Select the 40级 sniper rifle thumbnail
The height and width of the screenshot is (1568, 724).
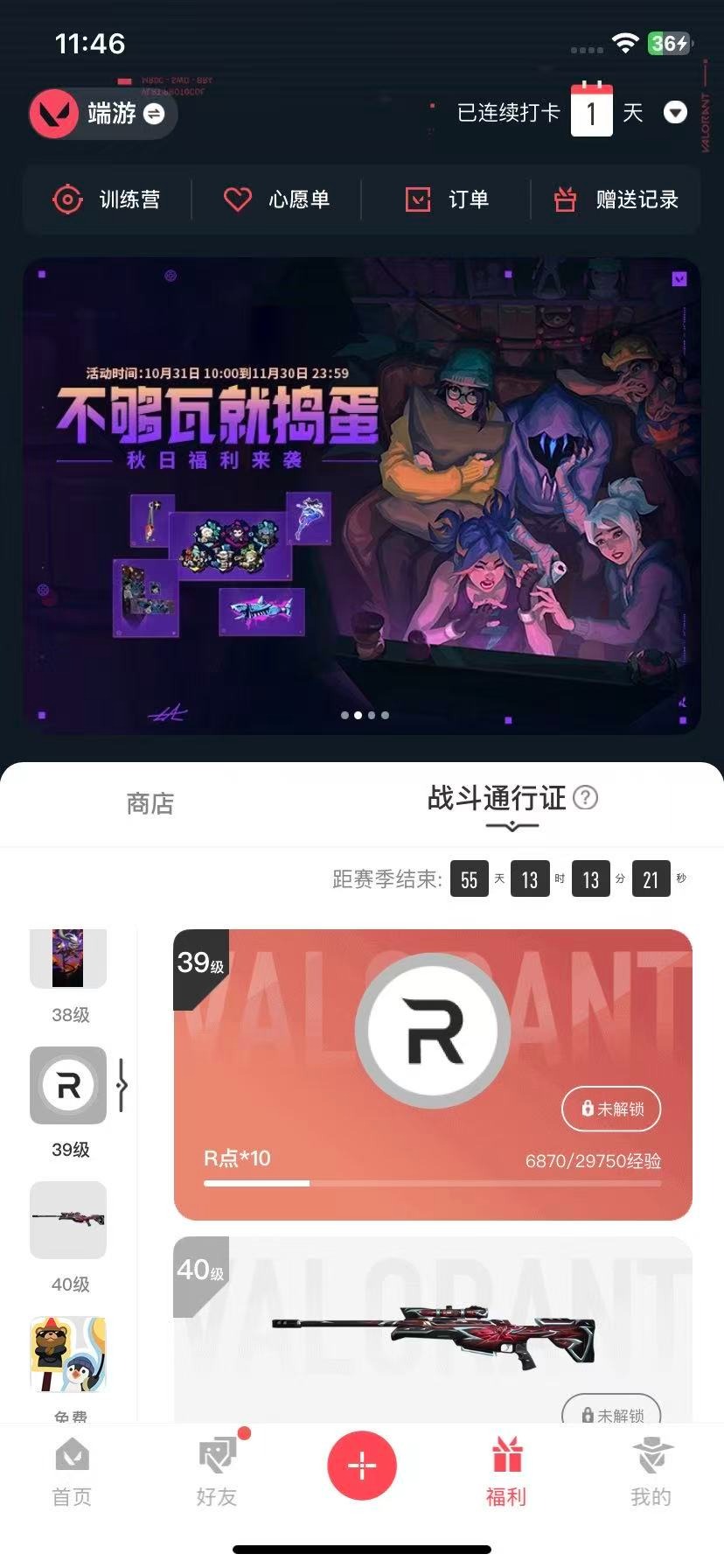[x=69, y=1220]
